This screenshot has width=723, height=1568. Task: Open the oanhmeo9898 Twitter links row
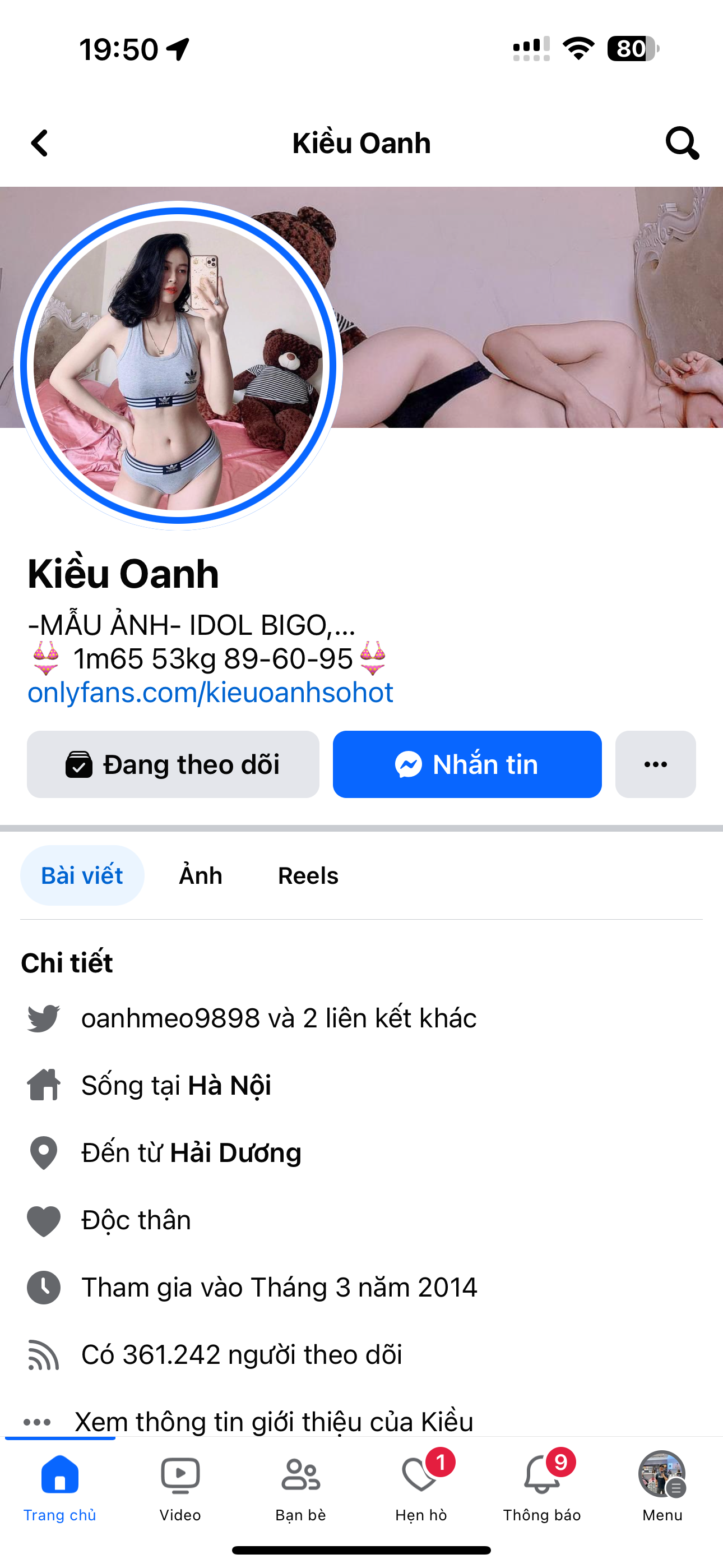pos(279,1018)
